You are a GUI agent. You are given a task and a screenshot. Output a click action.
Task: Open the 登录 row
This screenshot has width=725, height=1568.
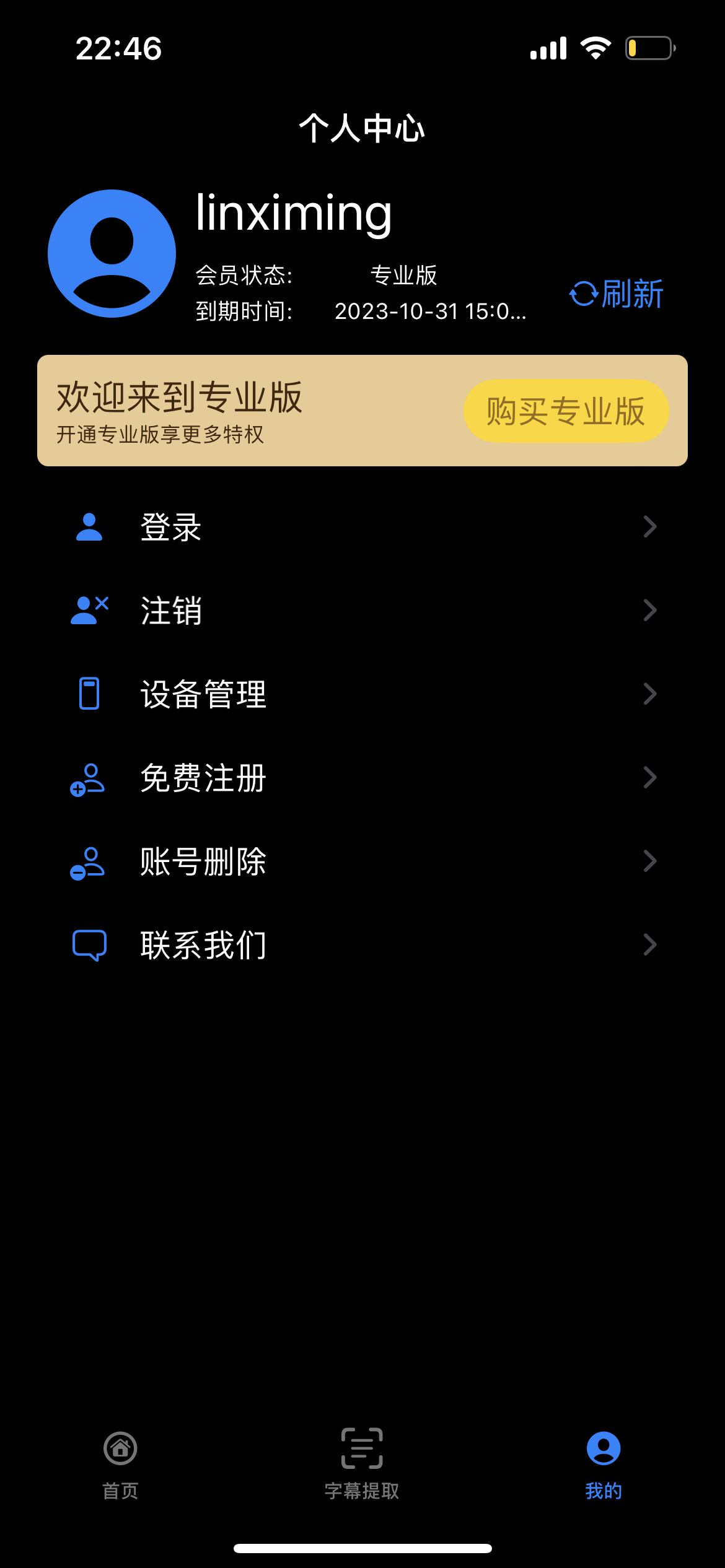362,527
